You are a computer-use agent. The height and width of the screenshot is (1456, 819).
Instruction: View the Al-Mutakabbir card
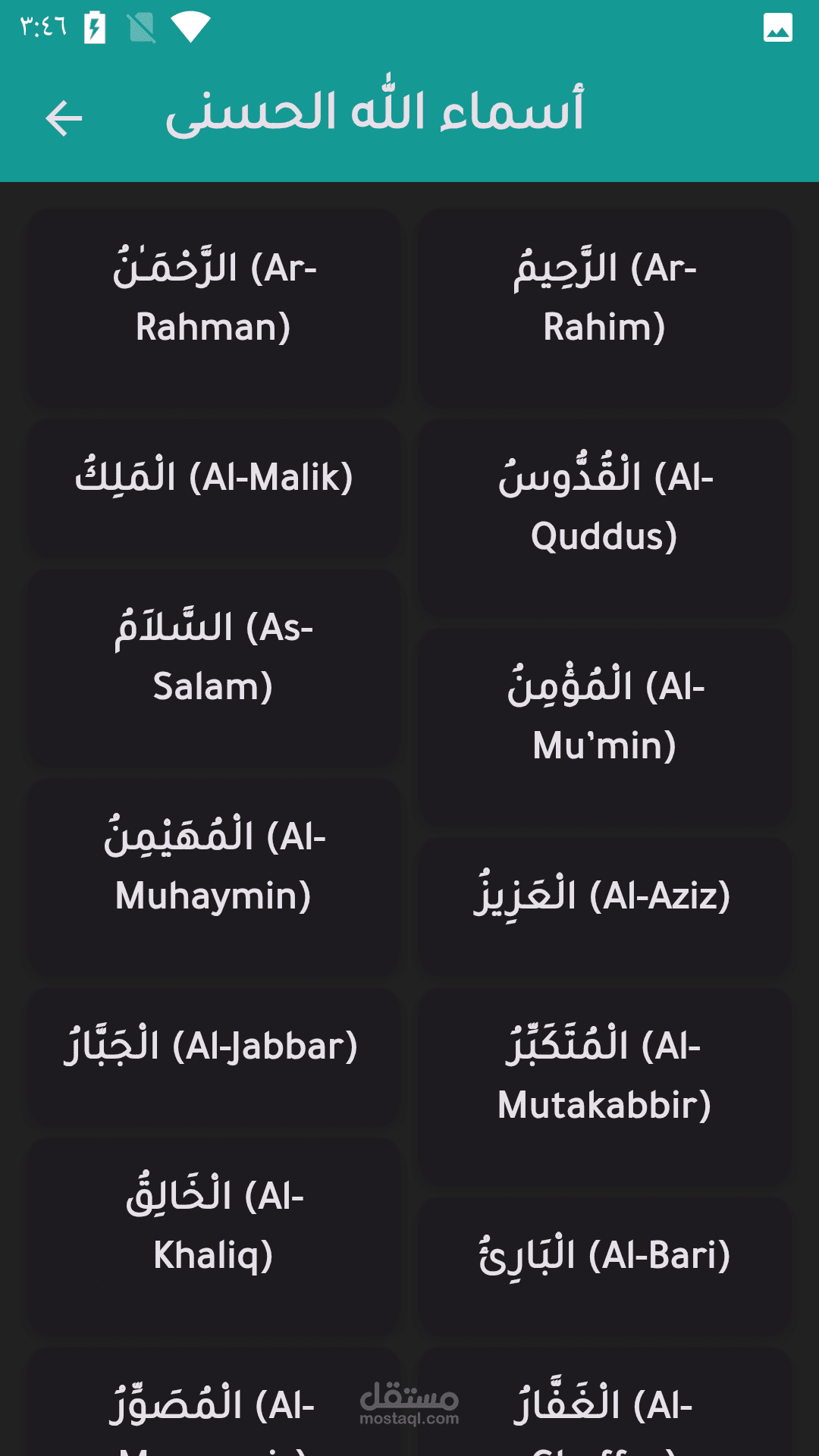click(x=604, y=1087)
